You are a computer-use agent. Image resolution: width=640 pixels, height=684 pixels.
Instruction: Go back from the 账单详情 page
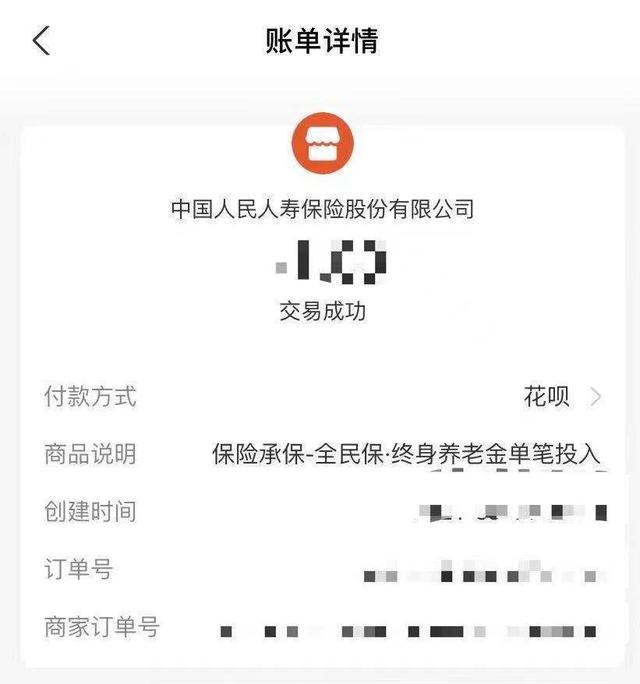point(41,41)
